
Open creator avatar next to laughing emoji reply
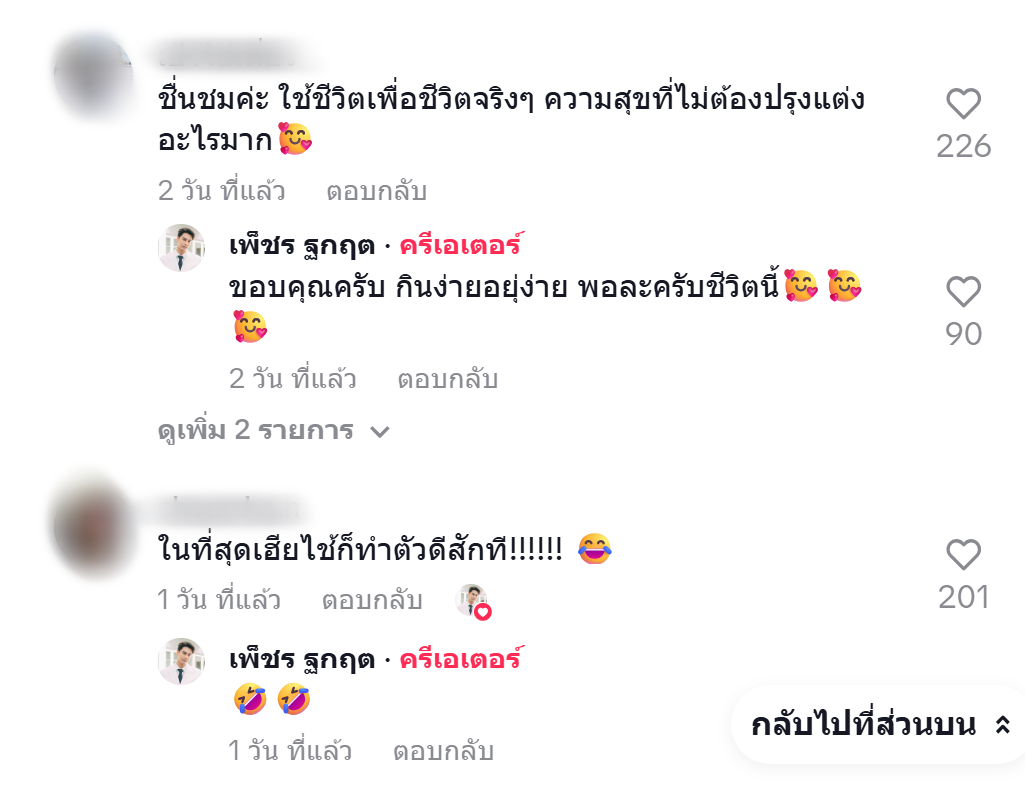(182, 661)
